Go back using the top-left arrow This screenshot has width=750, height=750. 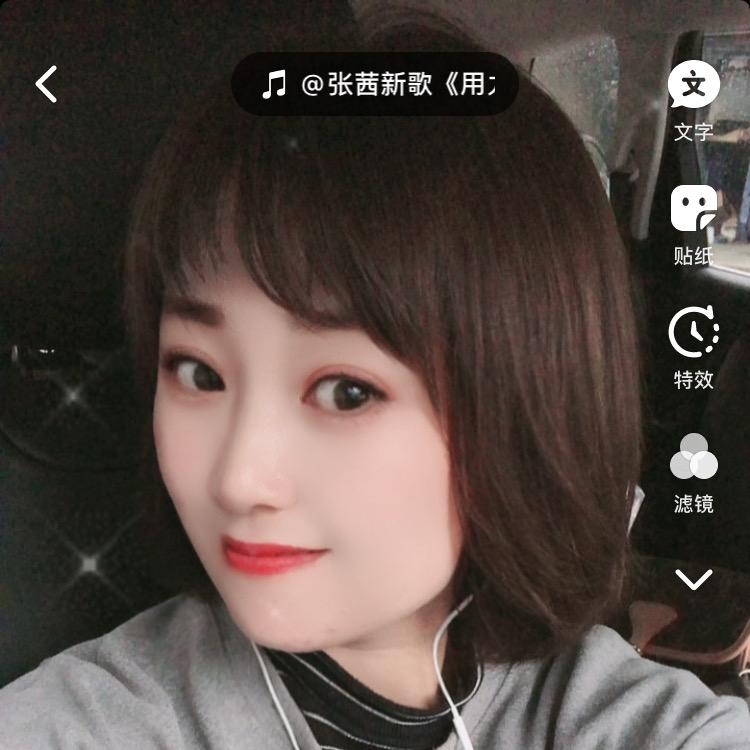coord(46,84)
